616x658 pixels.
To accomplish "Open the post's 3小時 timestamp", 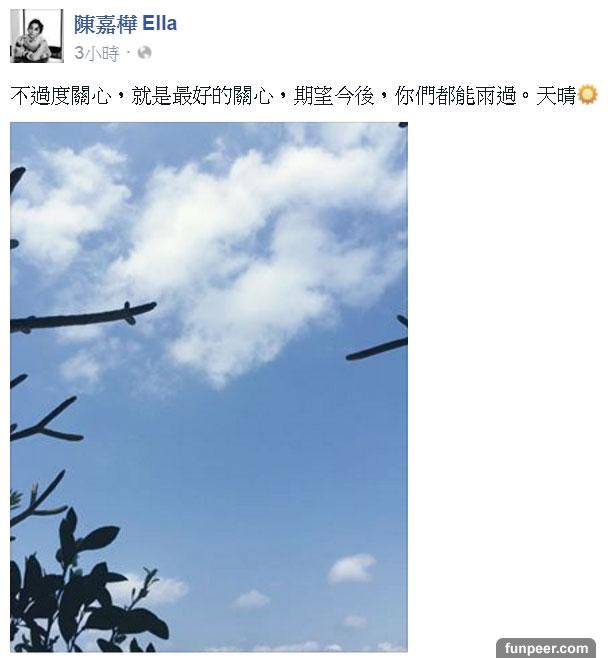I will tap(96, 53).
